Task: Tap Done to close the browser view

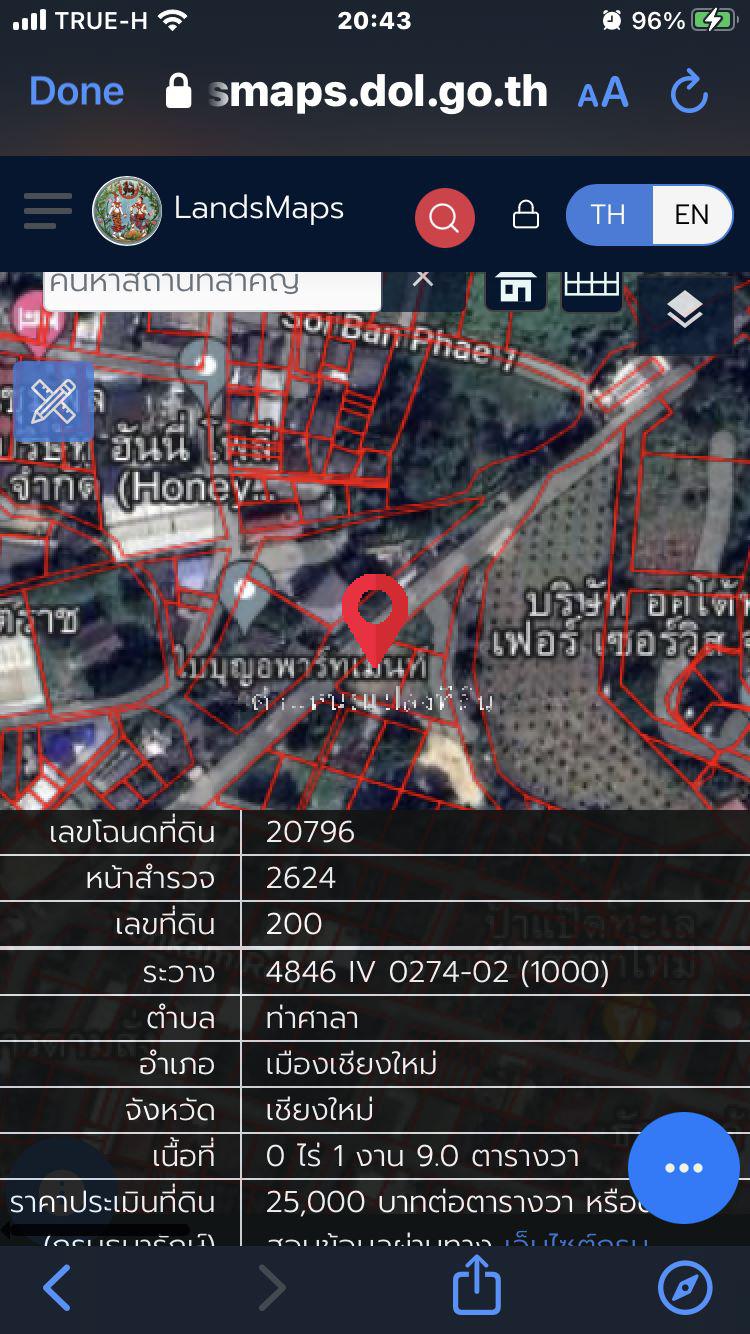Action: pos(77,92)
